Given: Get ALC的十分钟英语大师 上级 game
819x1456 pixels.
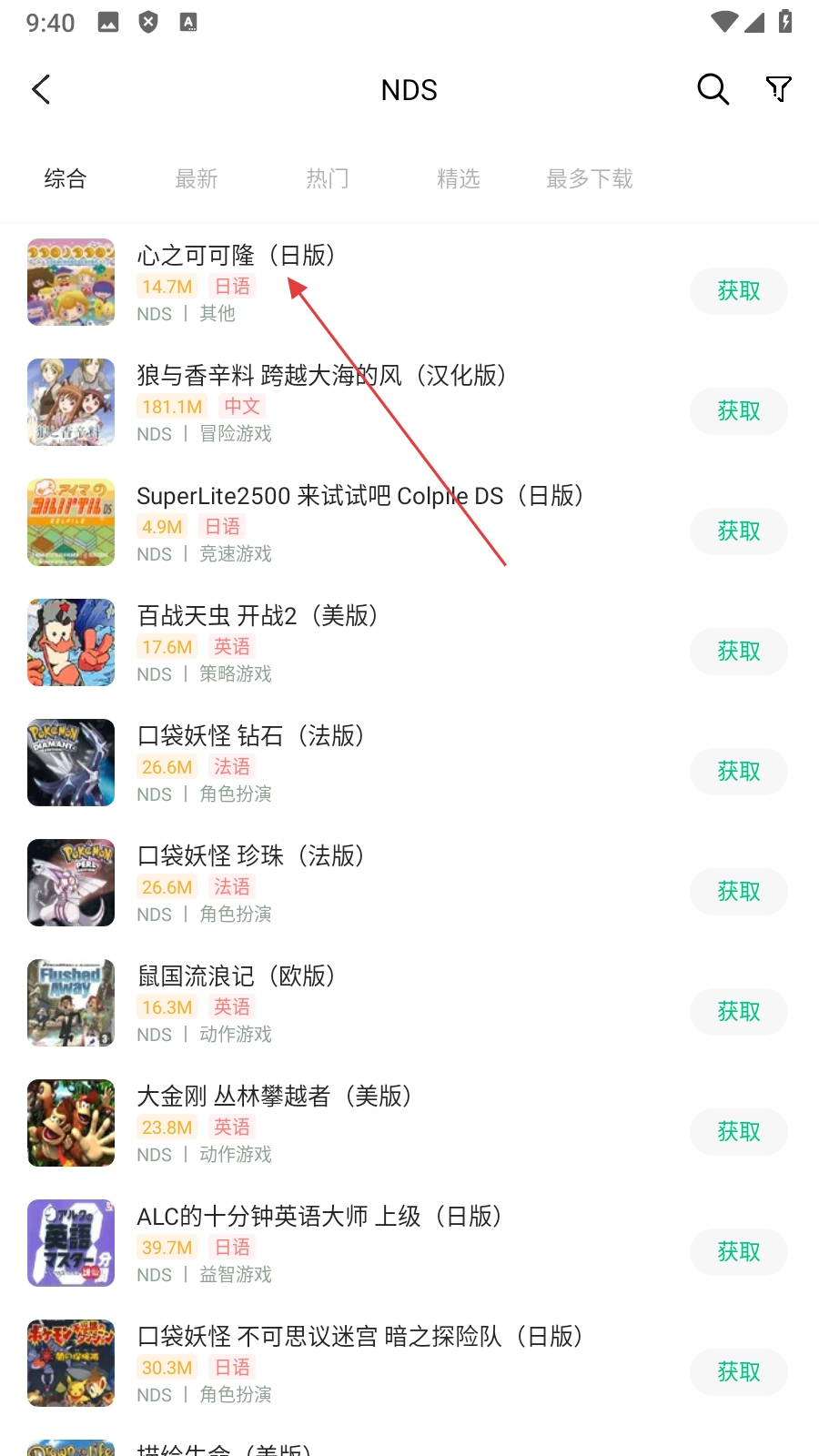Looking at the screenshot, I should coord(738,1252).
